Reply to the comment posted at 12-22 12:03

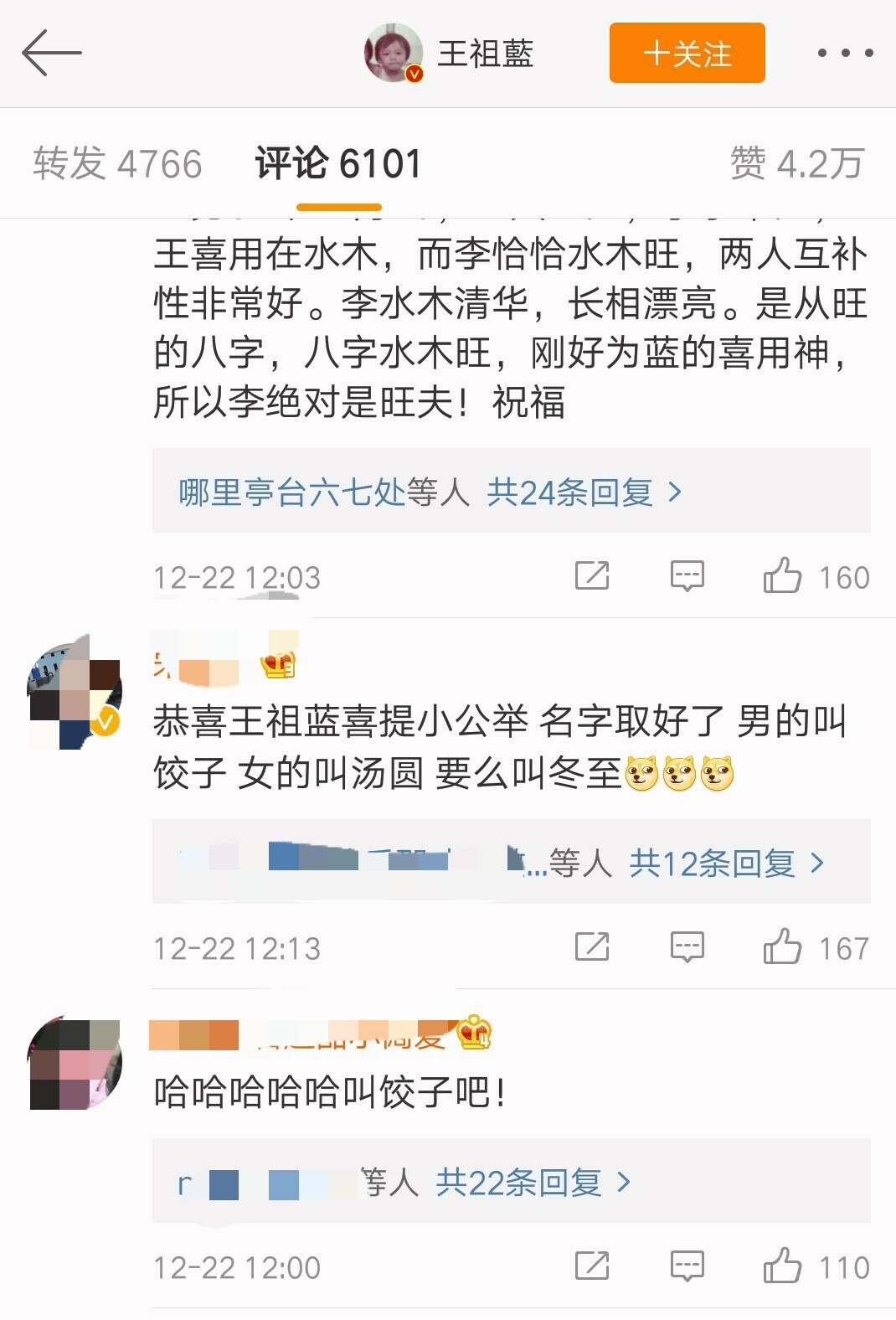[x=687, y=576]
